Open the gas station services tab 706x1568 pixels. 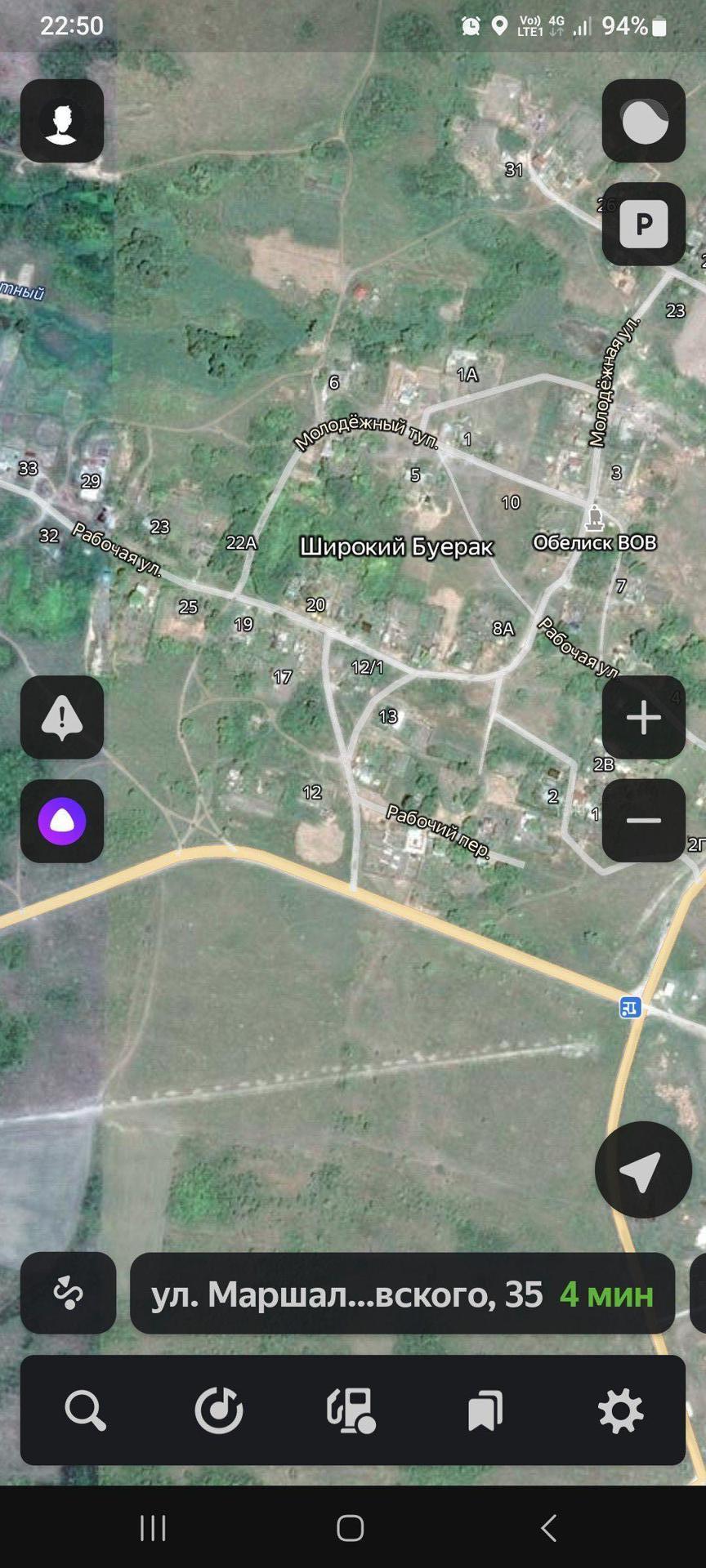[351, 1410]
